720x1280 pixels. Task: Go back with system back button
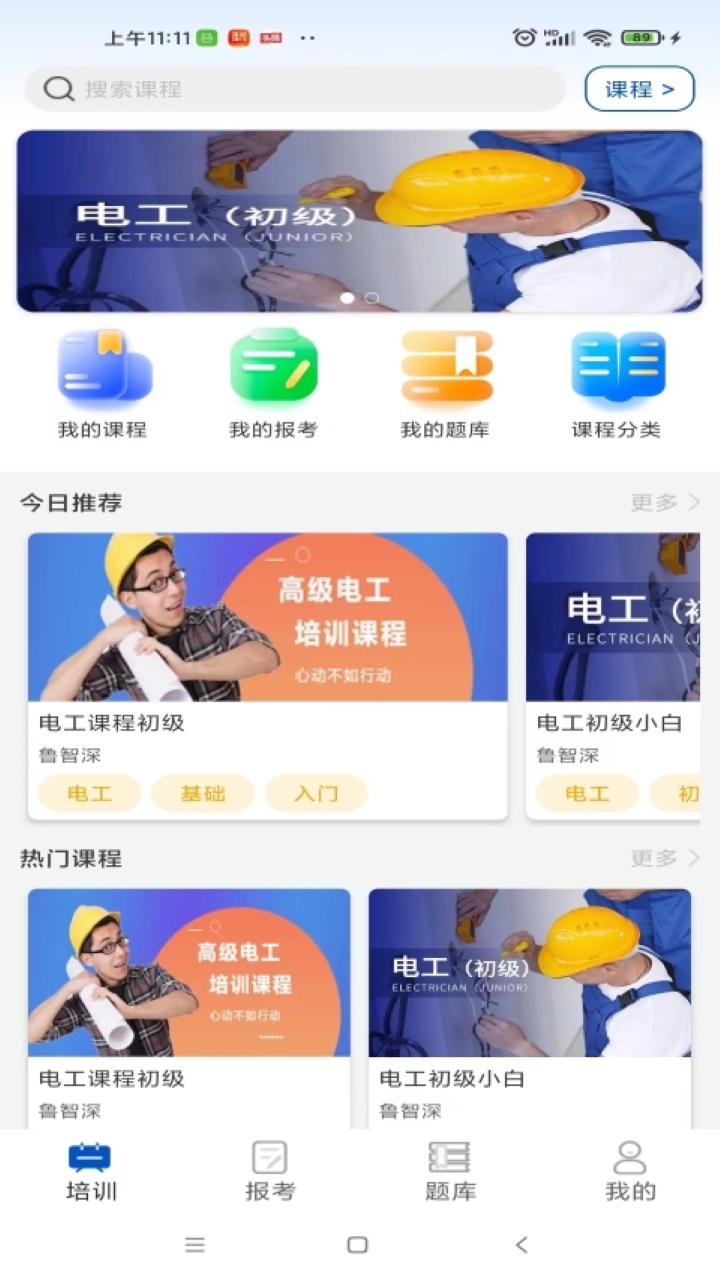tap(521, 1245)
